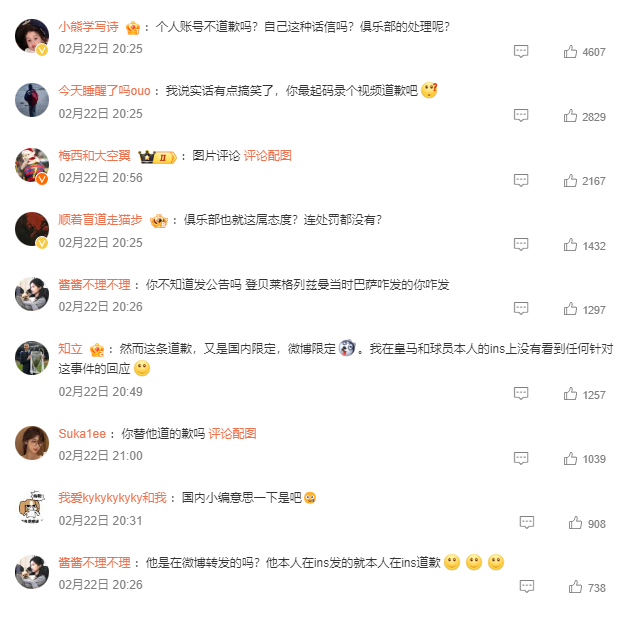Open 评论配图 attached to Suka1ee's comment
The width and height of the screenshot is (623, 621).
[232, 434]
